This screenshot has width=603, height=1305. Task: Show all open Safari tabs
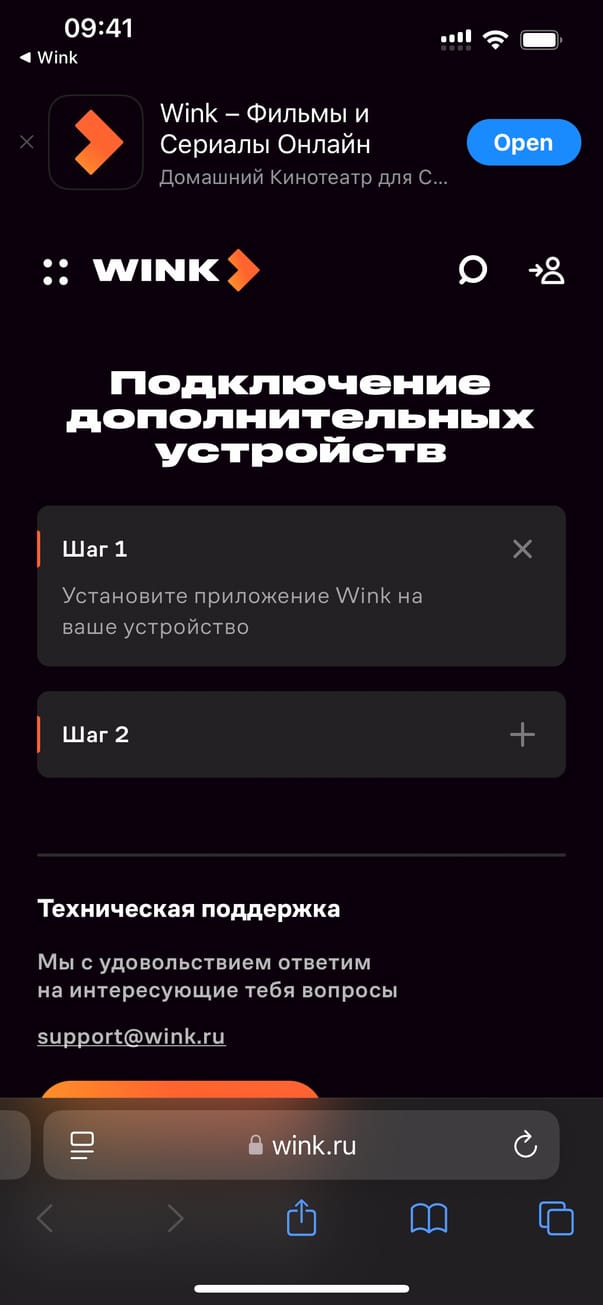click(x=556, y=1218)
